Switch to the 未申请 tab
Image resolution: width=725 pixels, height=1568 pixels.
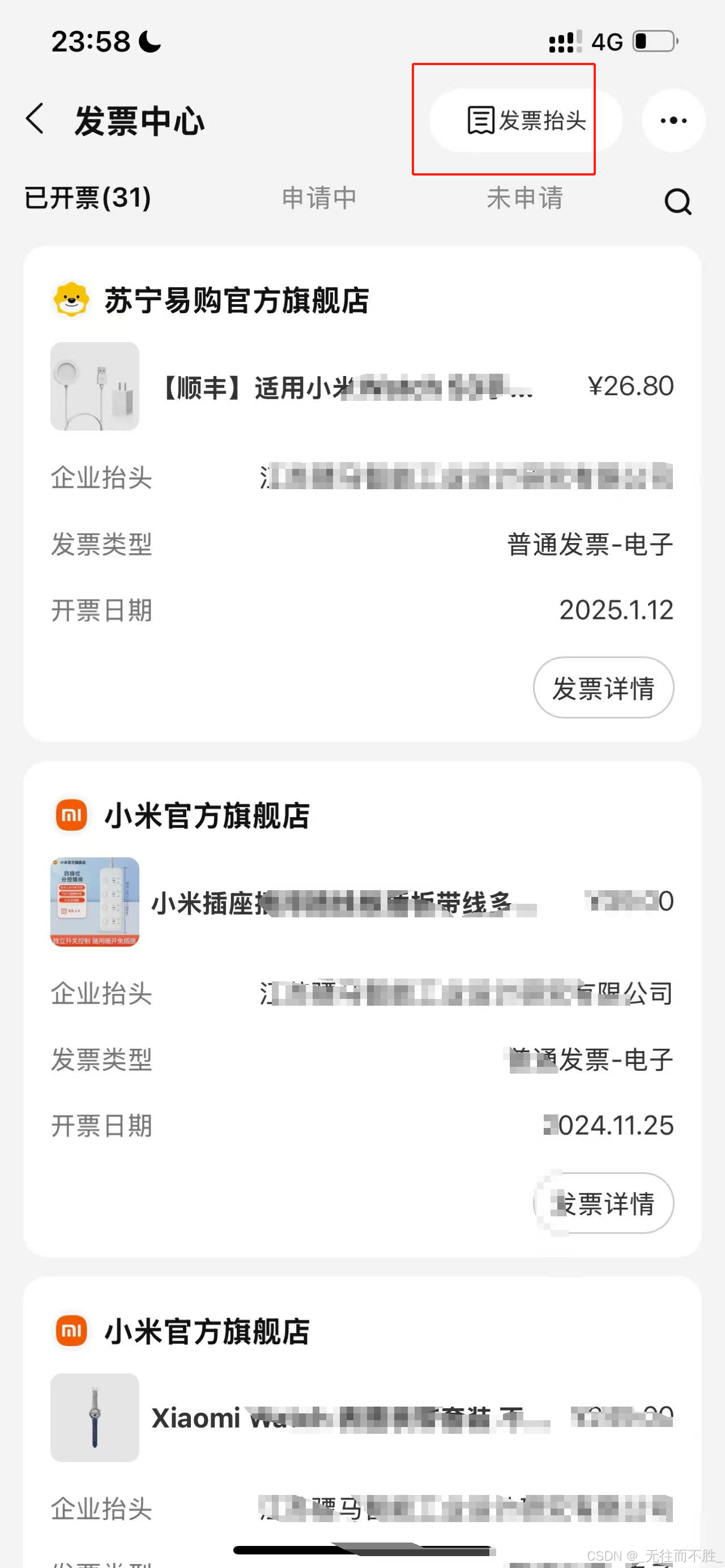click(x=524, y=198)
